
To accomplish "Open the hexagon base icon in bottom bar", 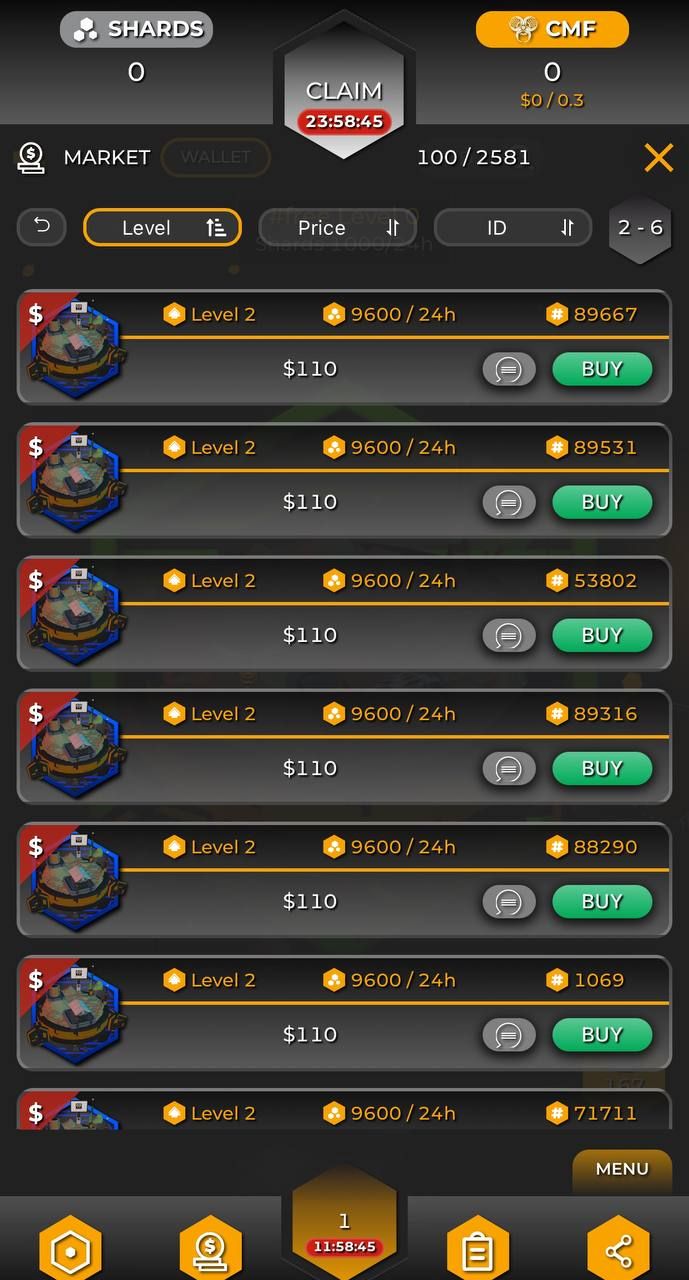I will pyautogui.click(x=70, y=1248).
